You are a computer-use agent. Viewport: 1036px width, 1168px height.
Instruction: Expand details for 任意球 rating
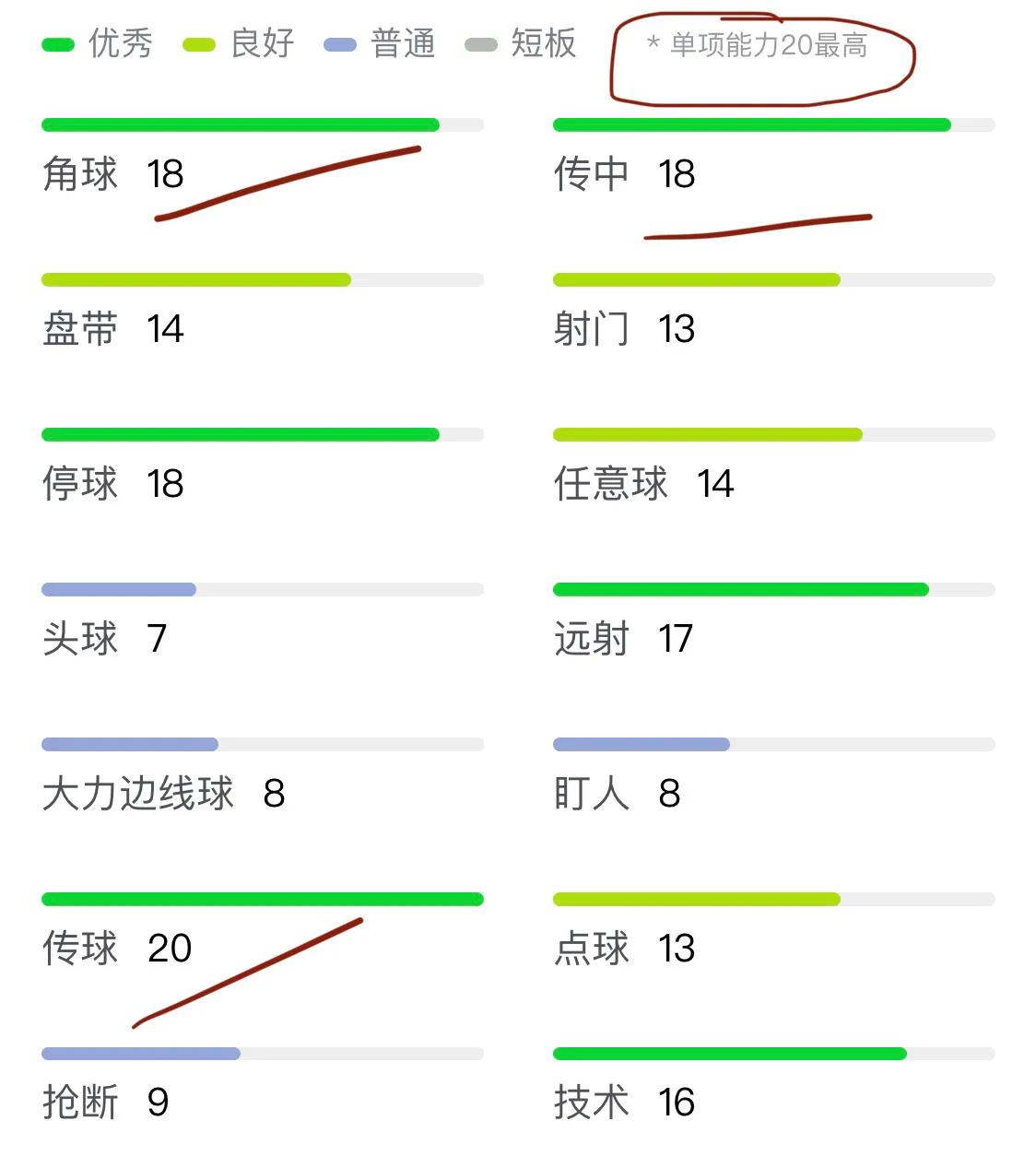point(610,484)
